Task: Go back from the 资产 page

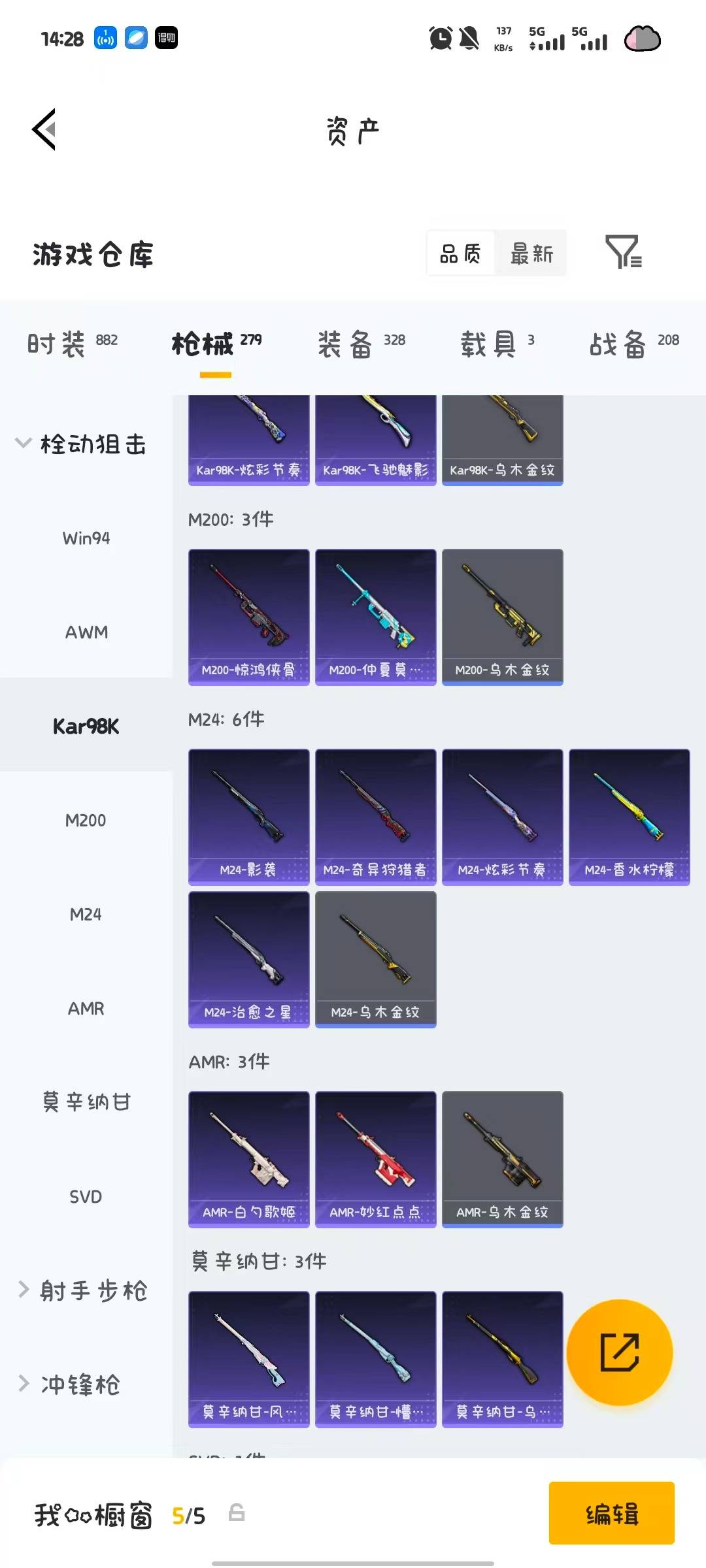Action: tap(44, 129)
